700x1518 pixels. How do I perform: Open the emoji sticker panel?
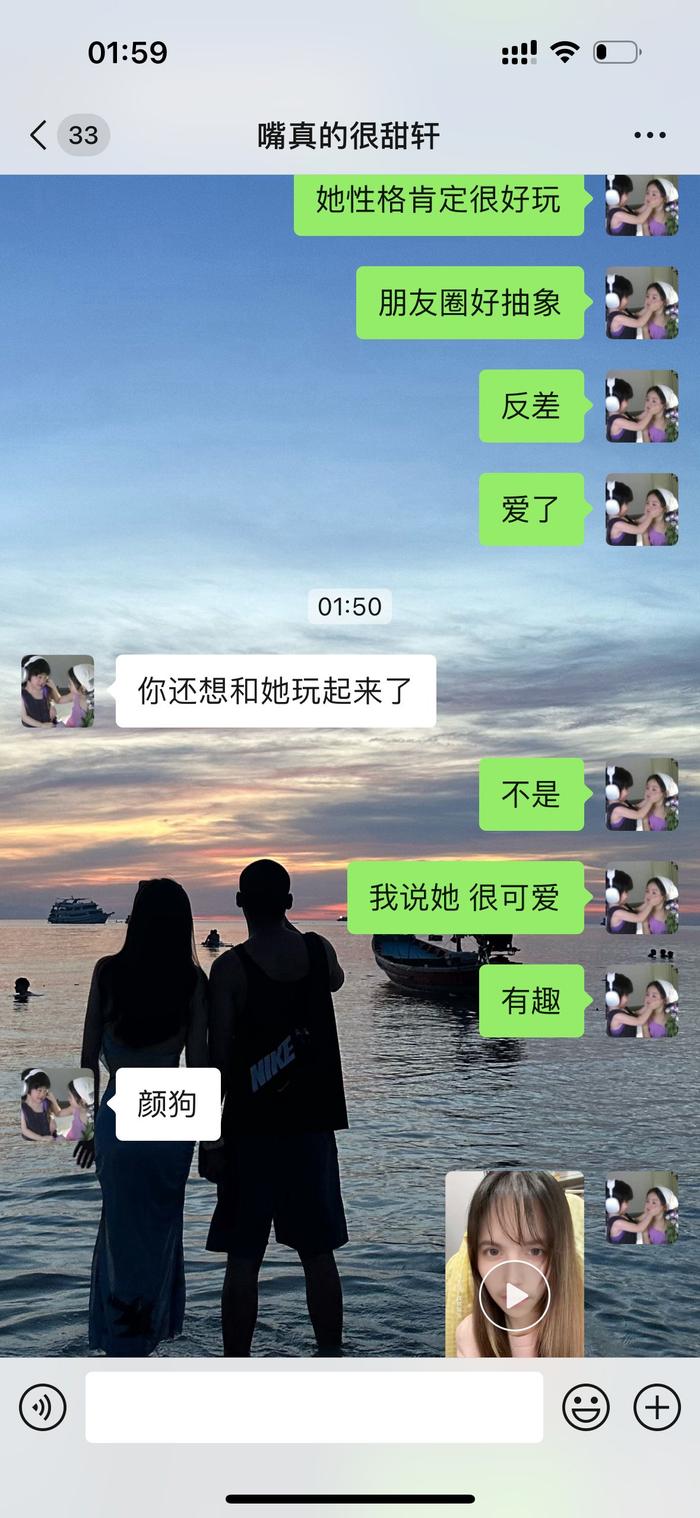click(586, 1407)
